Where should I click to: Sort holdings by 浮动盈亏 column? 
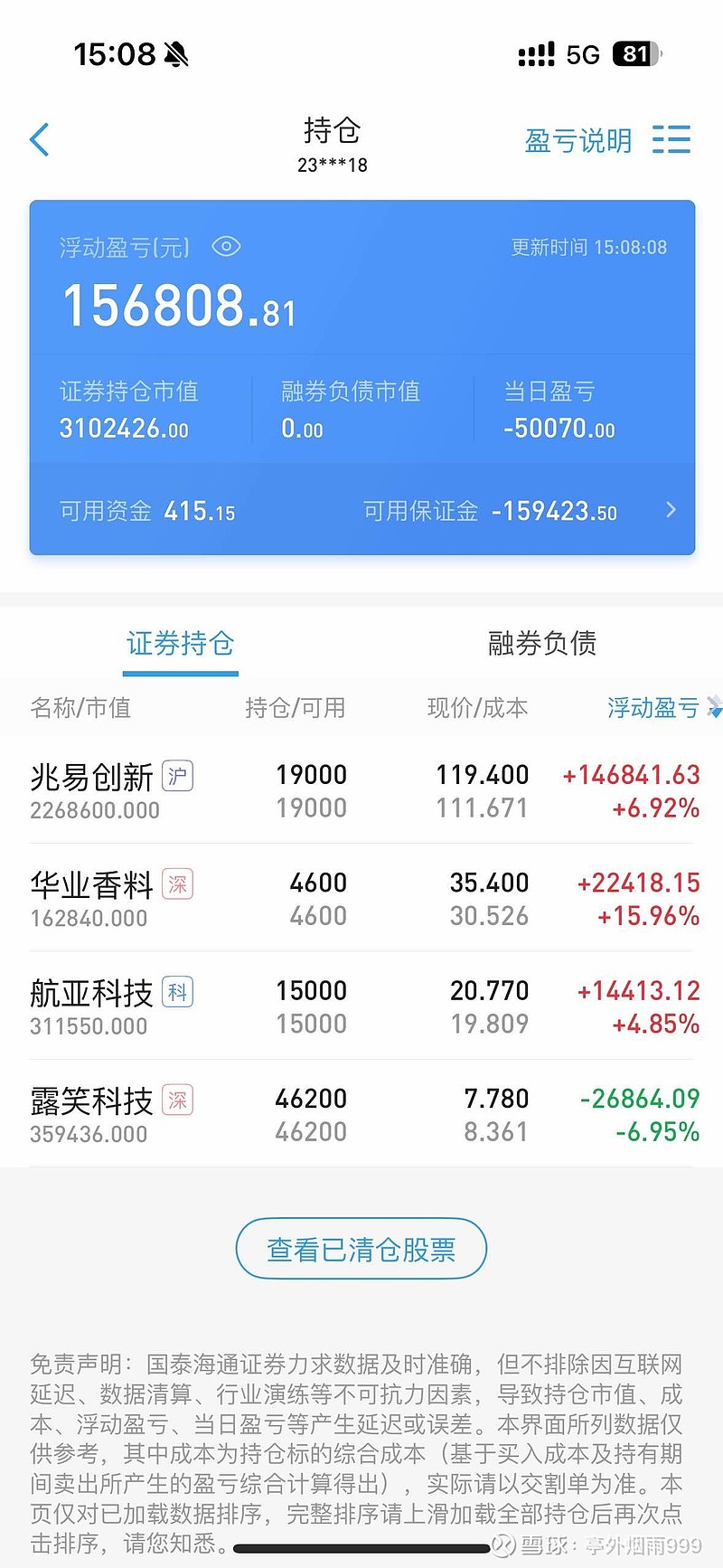[x=662, y=708]
